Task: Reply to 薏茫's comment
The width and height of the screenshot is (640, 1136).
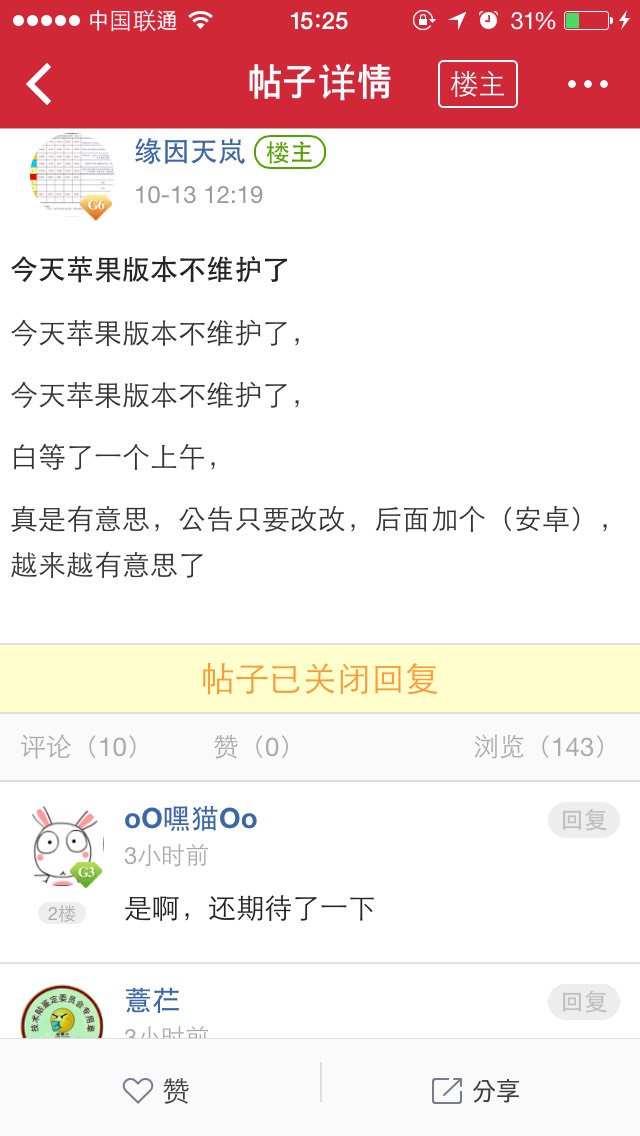Action: tap(584, 1001)
